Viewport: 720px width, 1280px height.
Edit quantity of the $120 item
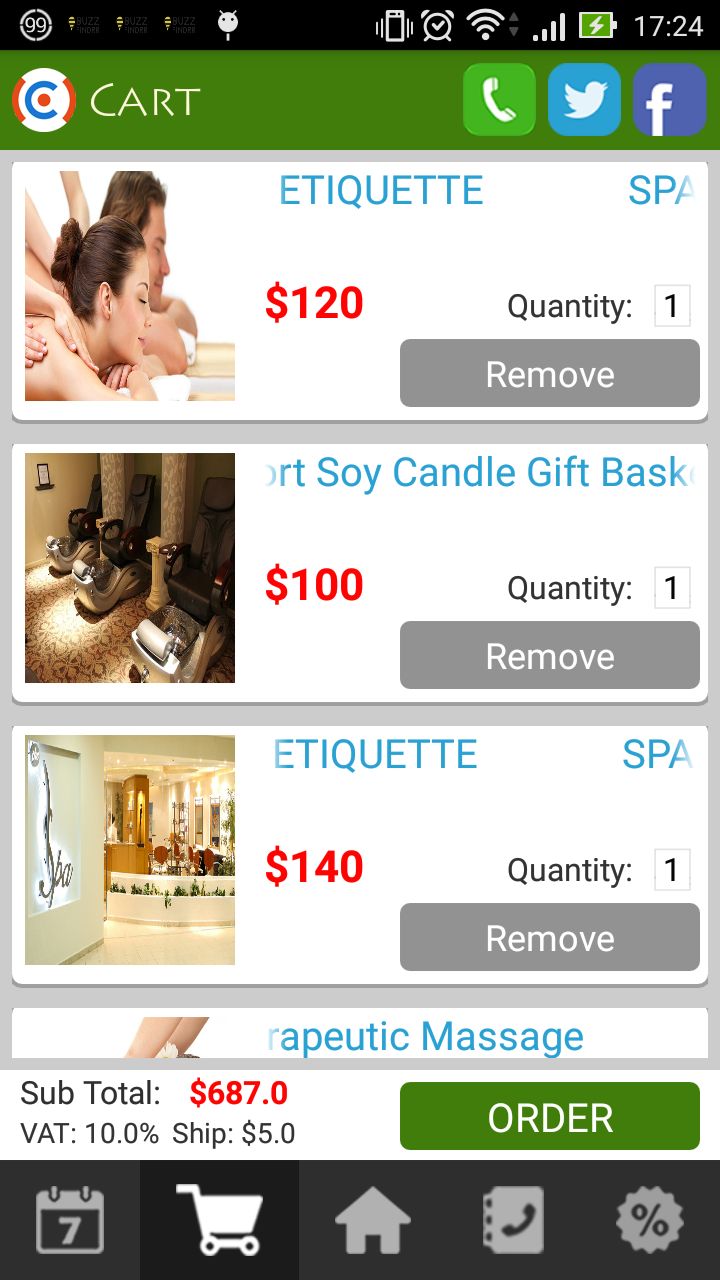pyautogui.click(x=672, y=306)
